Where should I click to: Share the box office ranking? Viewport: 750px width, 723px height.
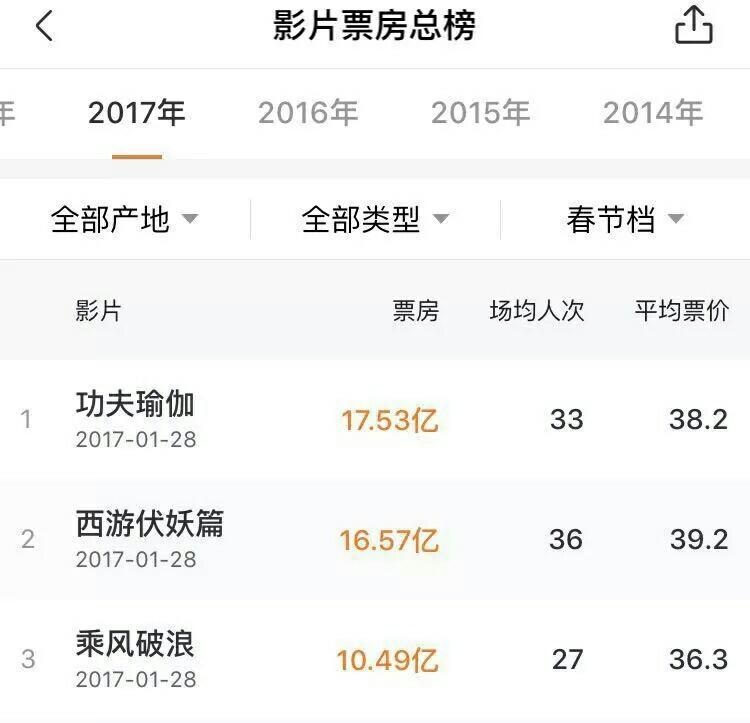click(x=694, y=27)
